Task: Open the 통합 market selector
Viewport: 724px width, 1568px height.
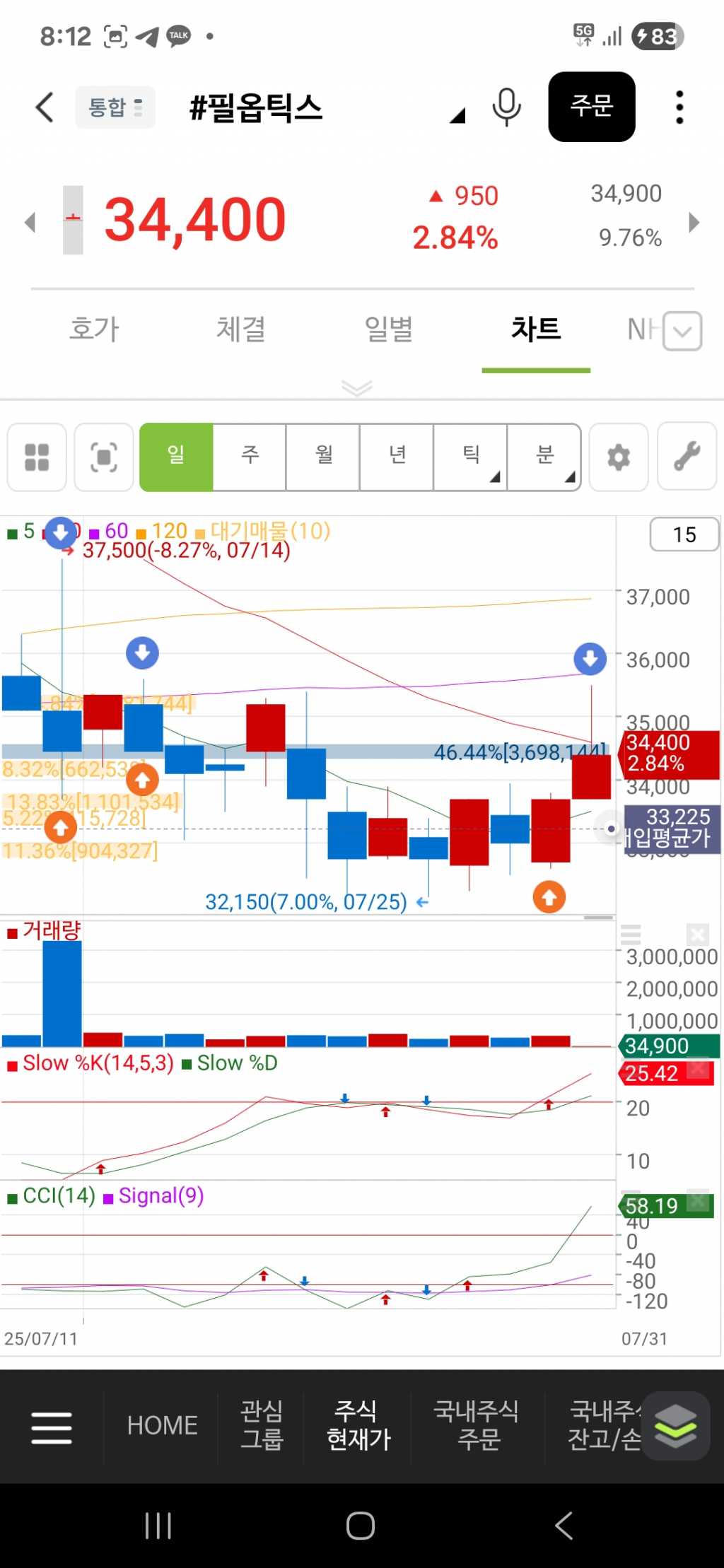Action: tap(115, 107)
